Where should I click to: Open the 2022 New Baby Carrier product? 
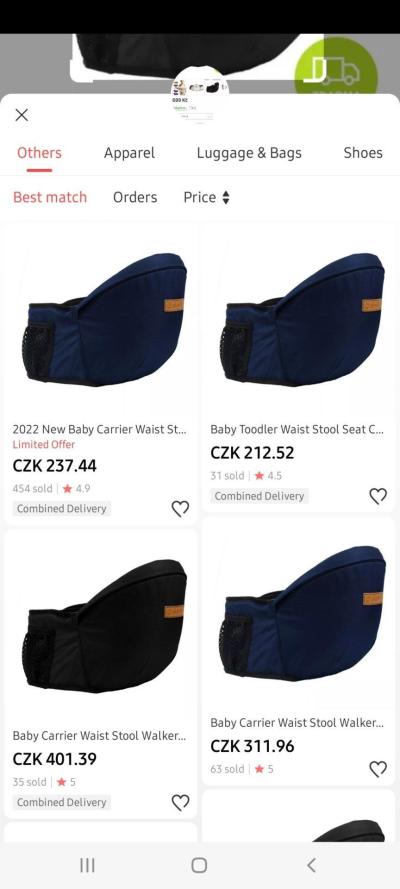[100, 375]
